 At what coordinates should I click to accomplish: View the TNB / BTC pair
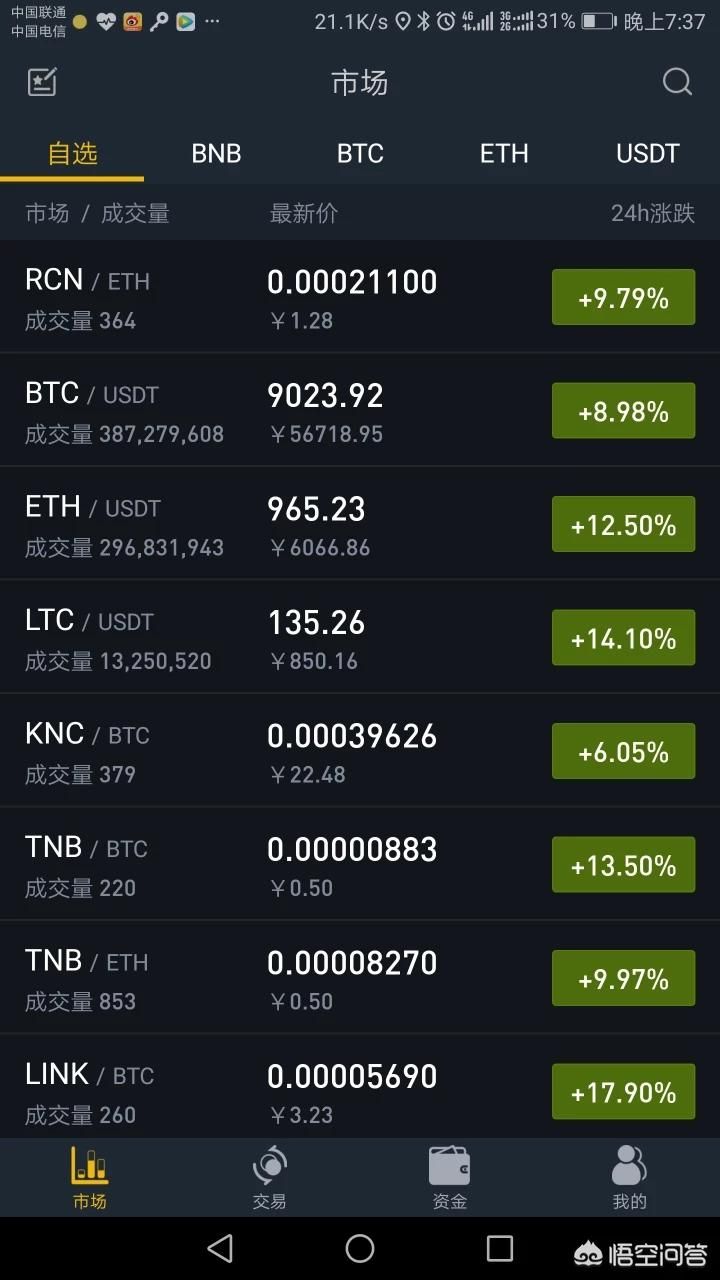[x=360, y=864]
